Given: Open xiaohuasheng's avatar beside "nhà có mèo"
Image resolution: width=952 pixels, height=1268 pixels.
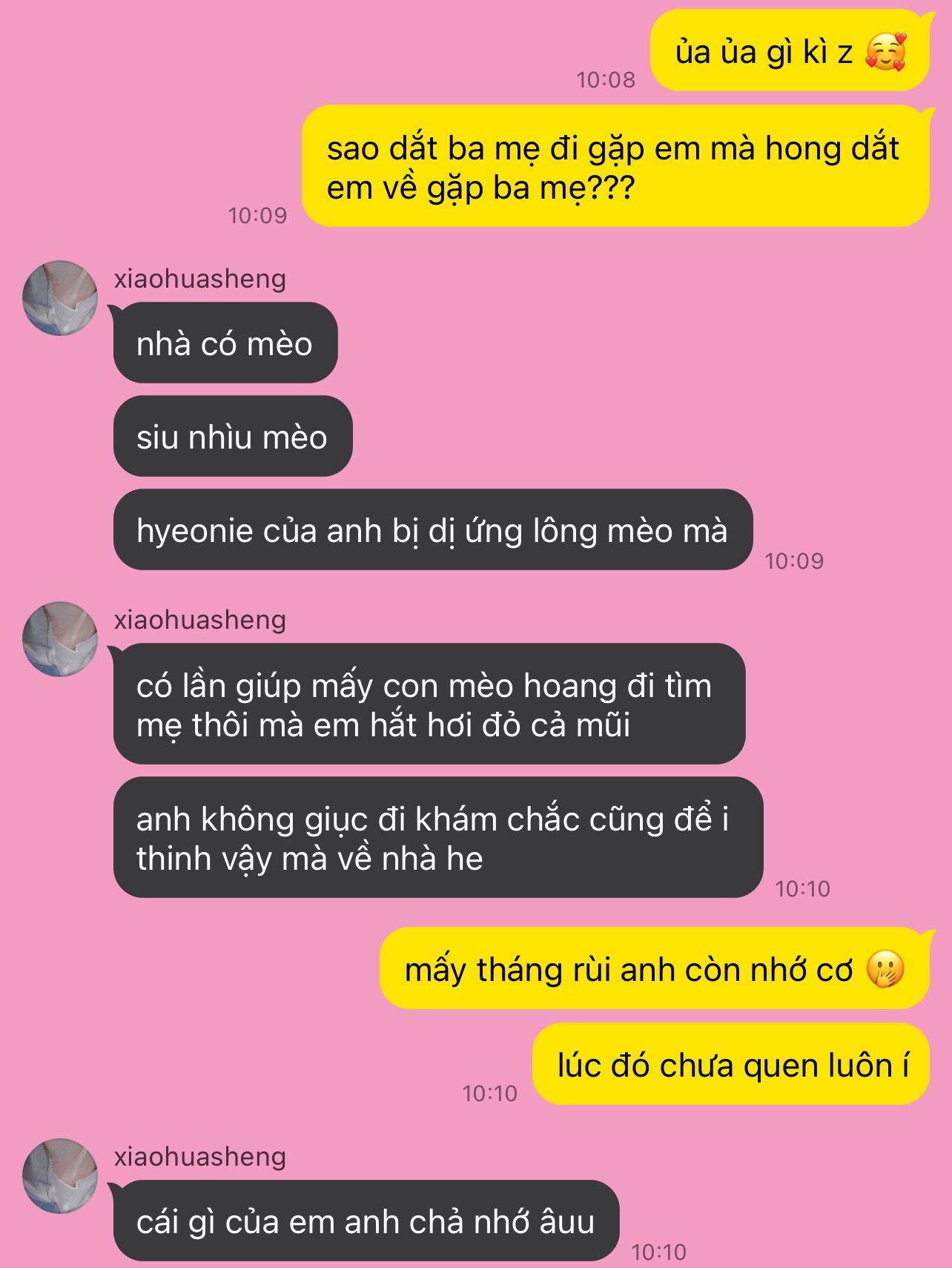Looking at the screenshot, I should tap(60, 298).
